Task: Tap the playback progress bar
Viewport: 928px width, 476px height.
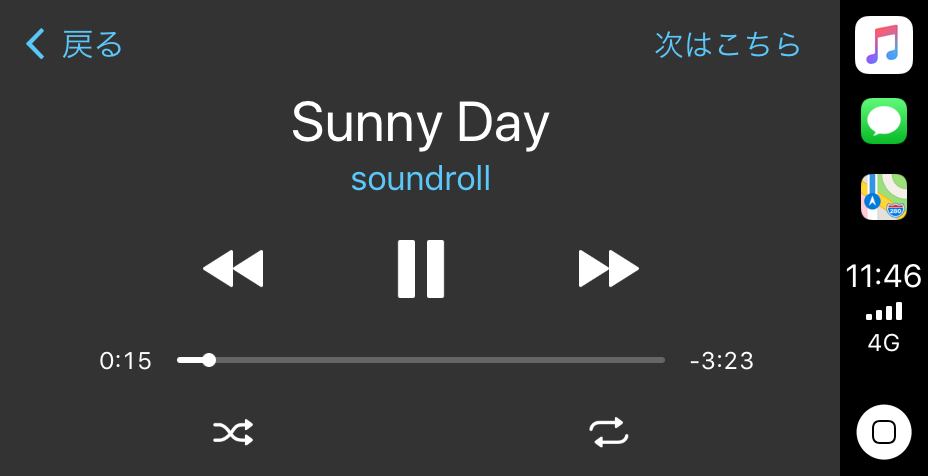Action: (420, 360)
